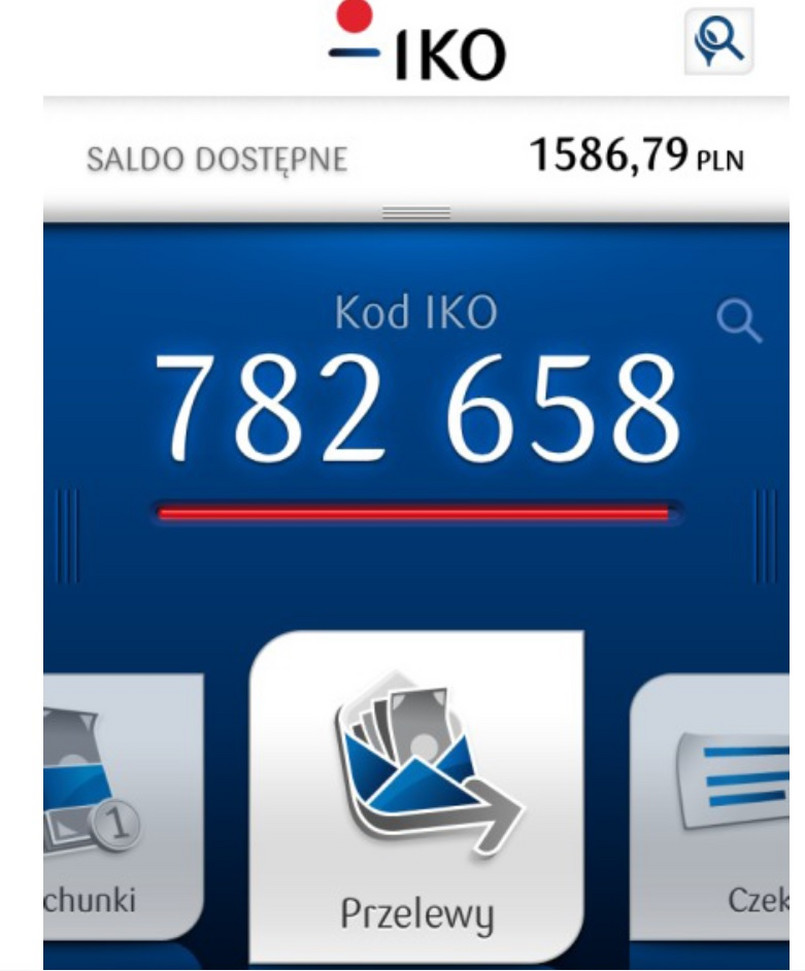The width and height of the screenshot is (805, 971).
Task: Expand the Saldo dostępne balance panel handle
Action: (x=416, y=213)
